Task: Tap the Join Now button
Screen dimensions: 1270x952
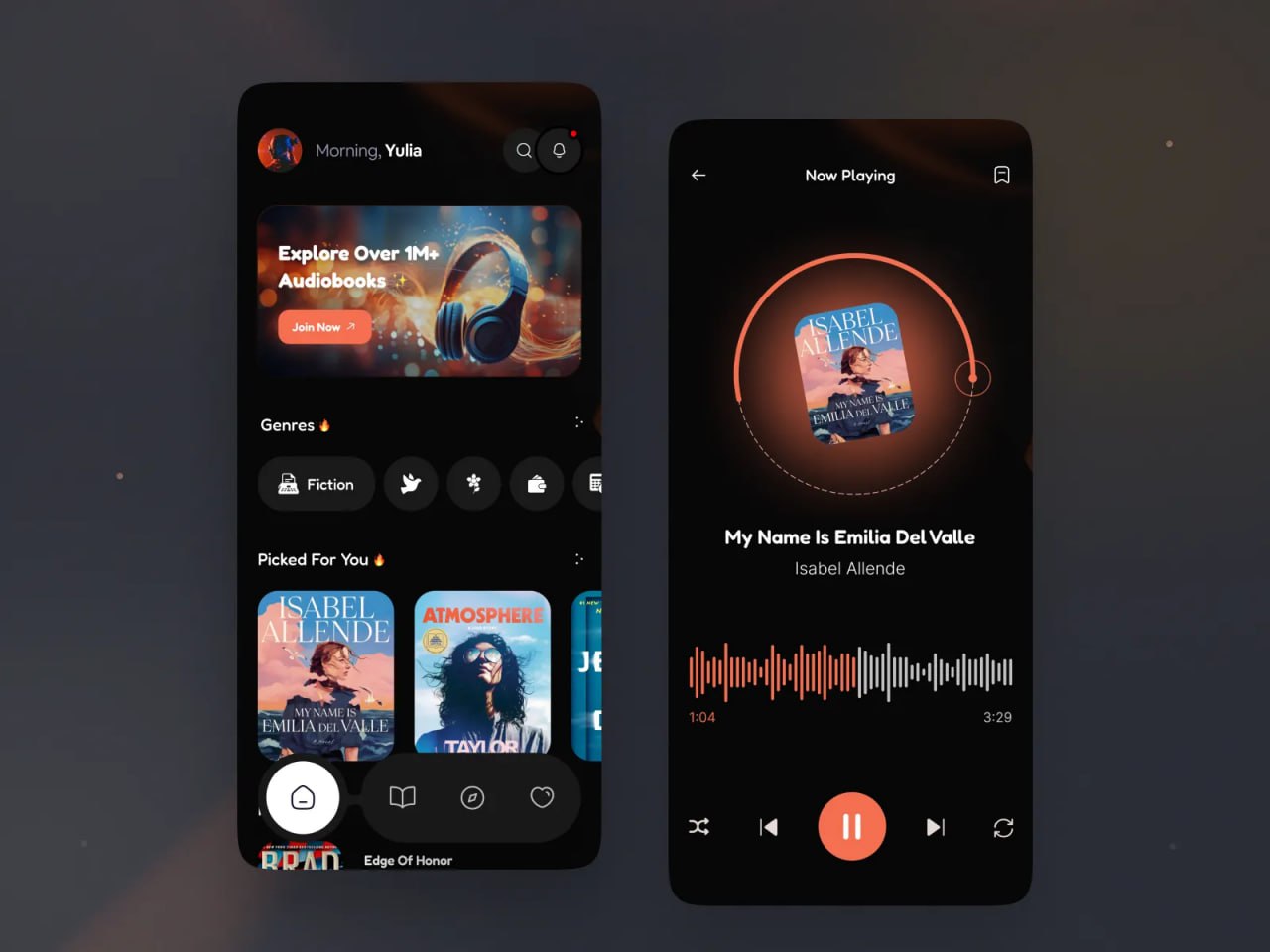Action: [x=323, y=327]
